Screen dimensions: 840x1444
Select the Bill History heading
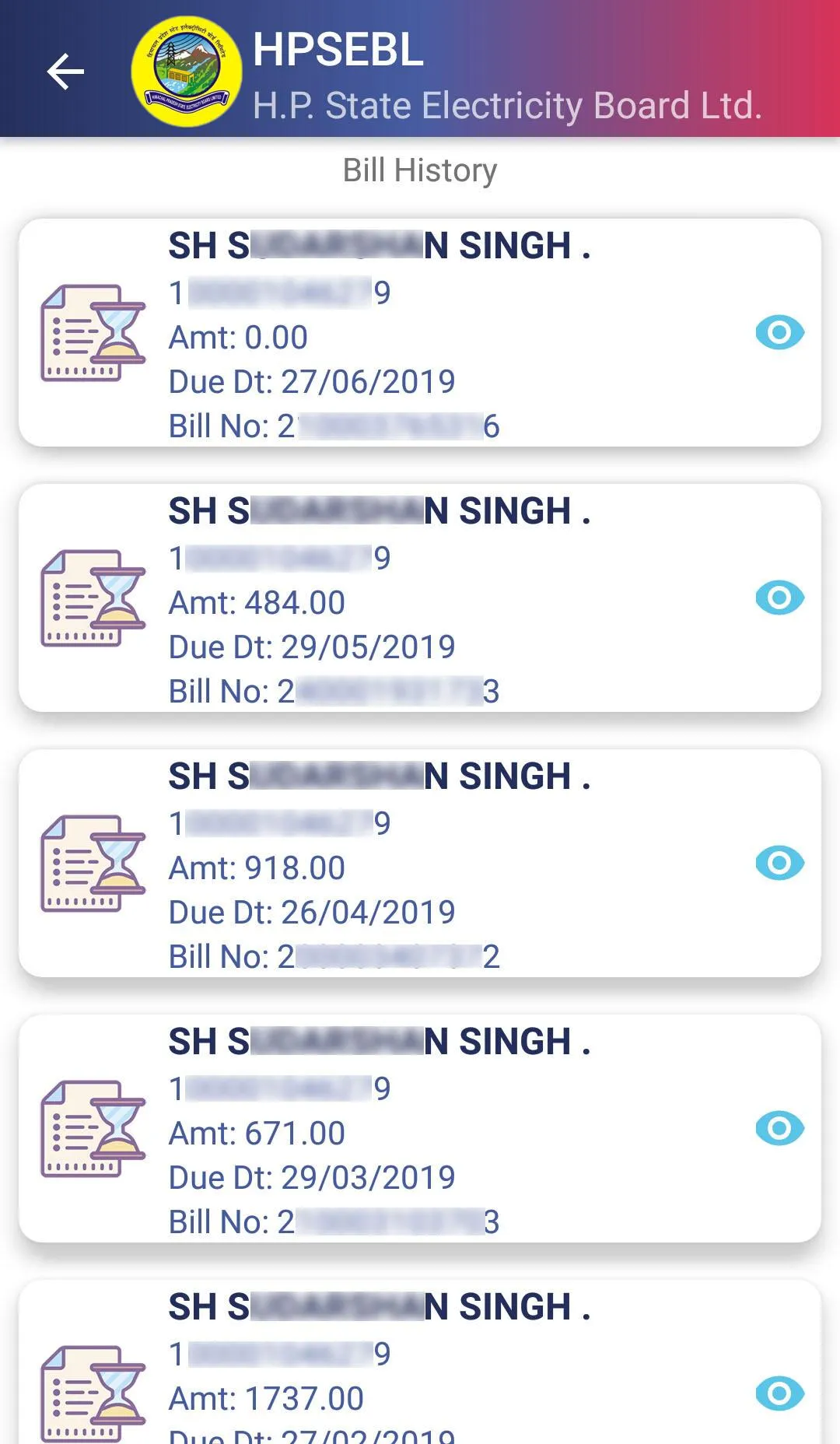[x=419, y=170]
